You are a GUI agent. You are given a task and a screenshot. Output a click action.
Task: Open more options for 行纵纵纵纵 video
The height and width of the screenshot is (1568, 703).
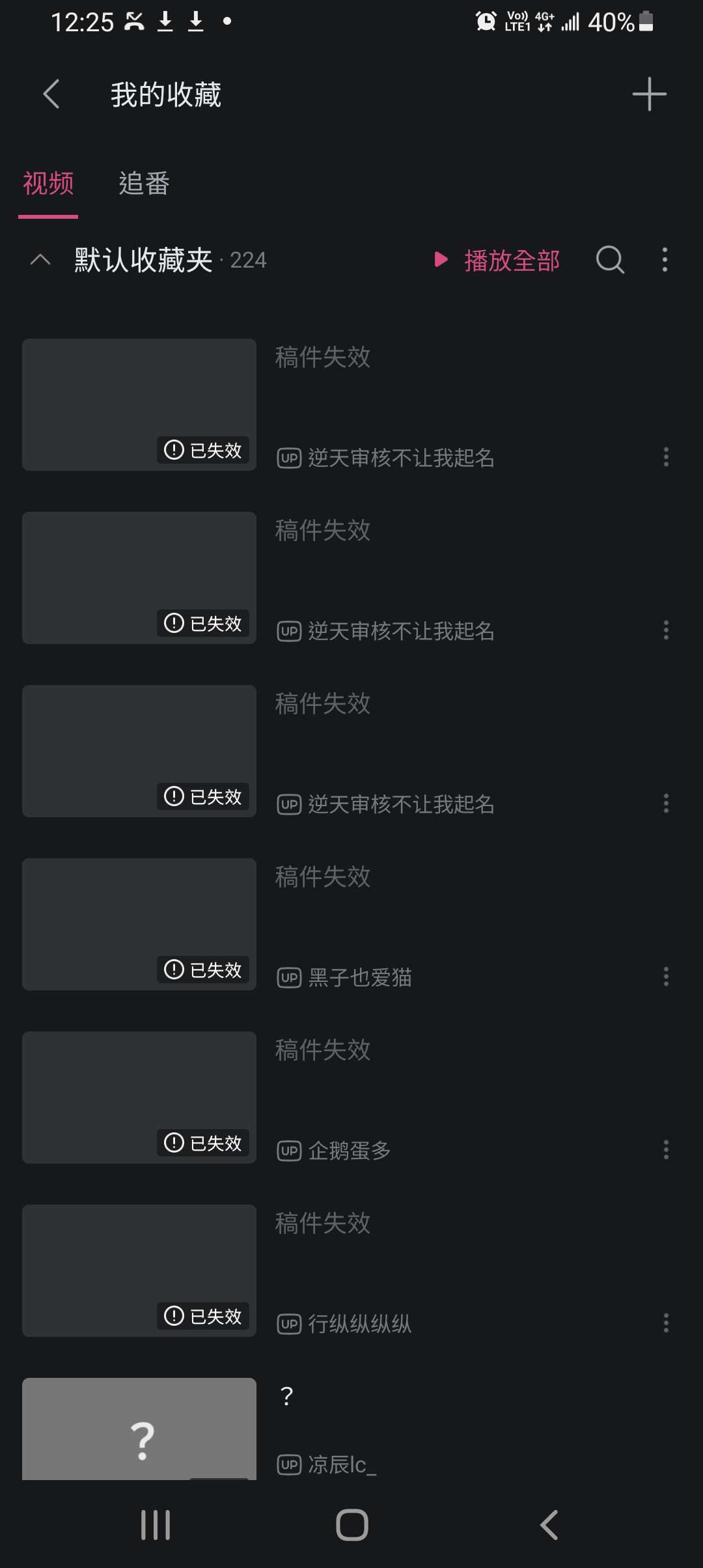(666, 1323)
